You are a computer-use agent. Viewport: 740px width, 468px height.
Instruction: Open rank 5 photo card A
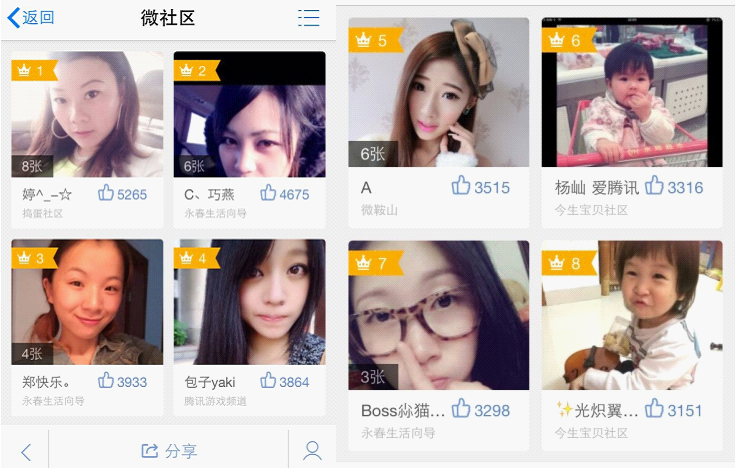point(438,92)
